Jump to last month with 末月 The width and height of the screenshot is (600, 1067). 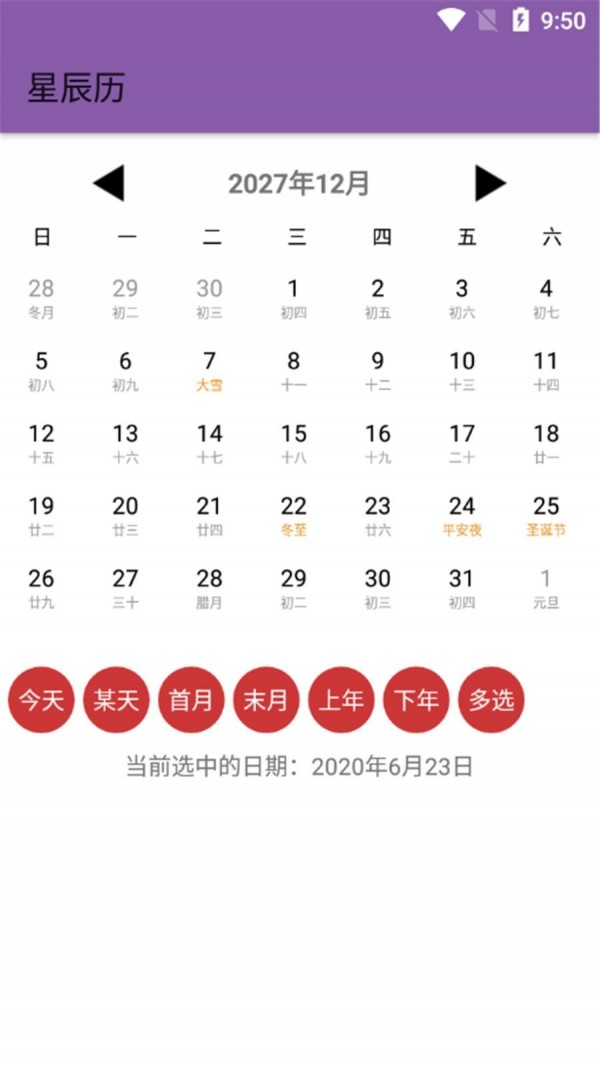[266, 700]
